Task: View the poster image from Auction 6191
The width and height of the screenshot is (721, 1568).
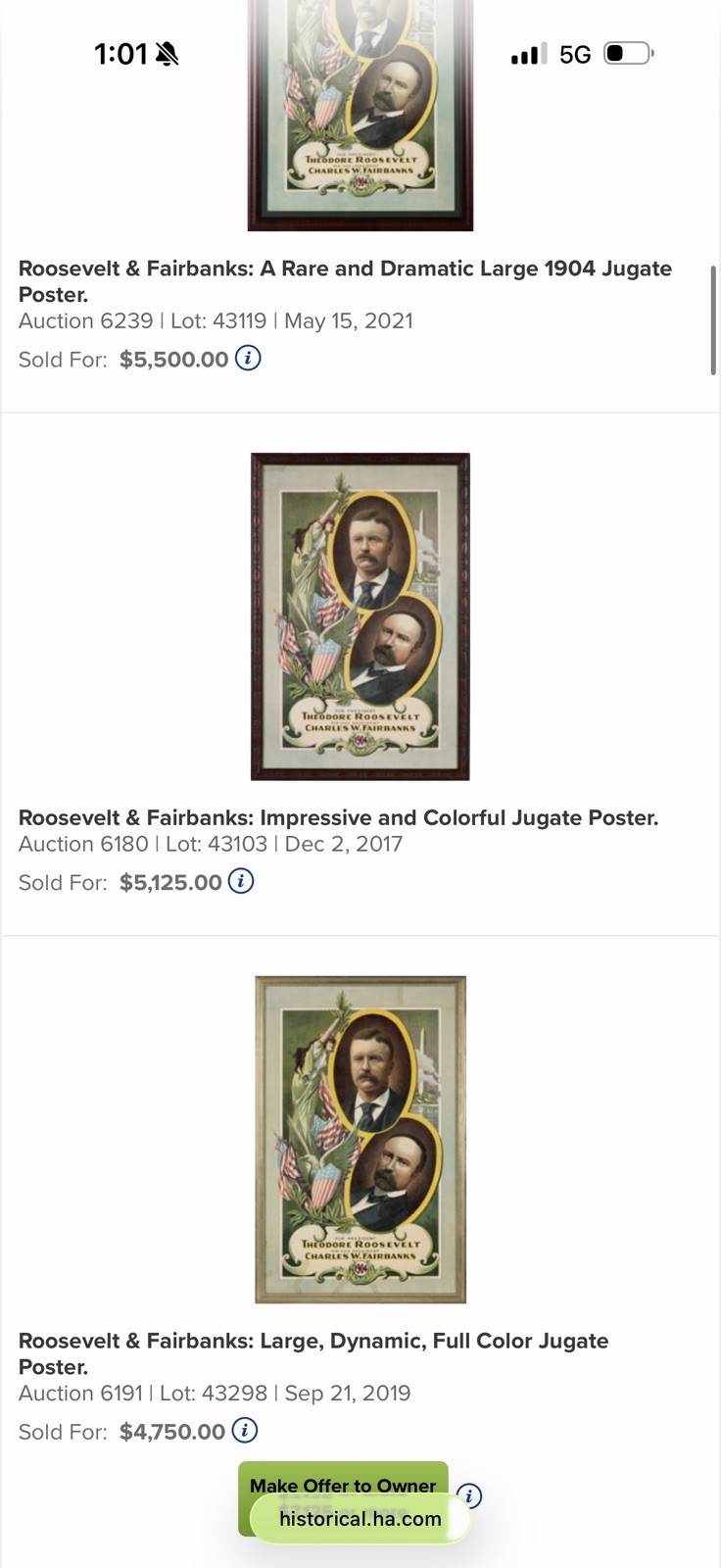Action: click(x=360, y=1140)
